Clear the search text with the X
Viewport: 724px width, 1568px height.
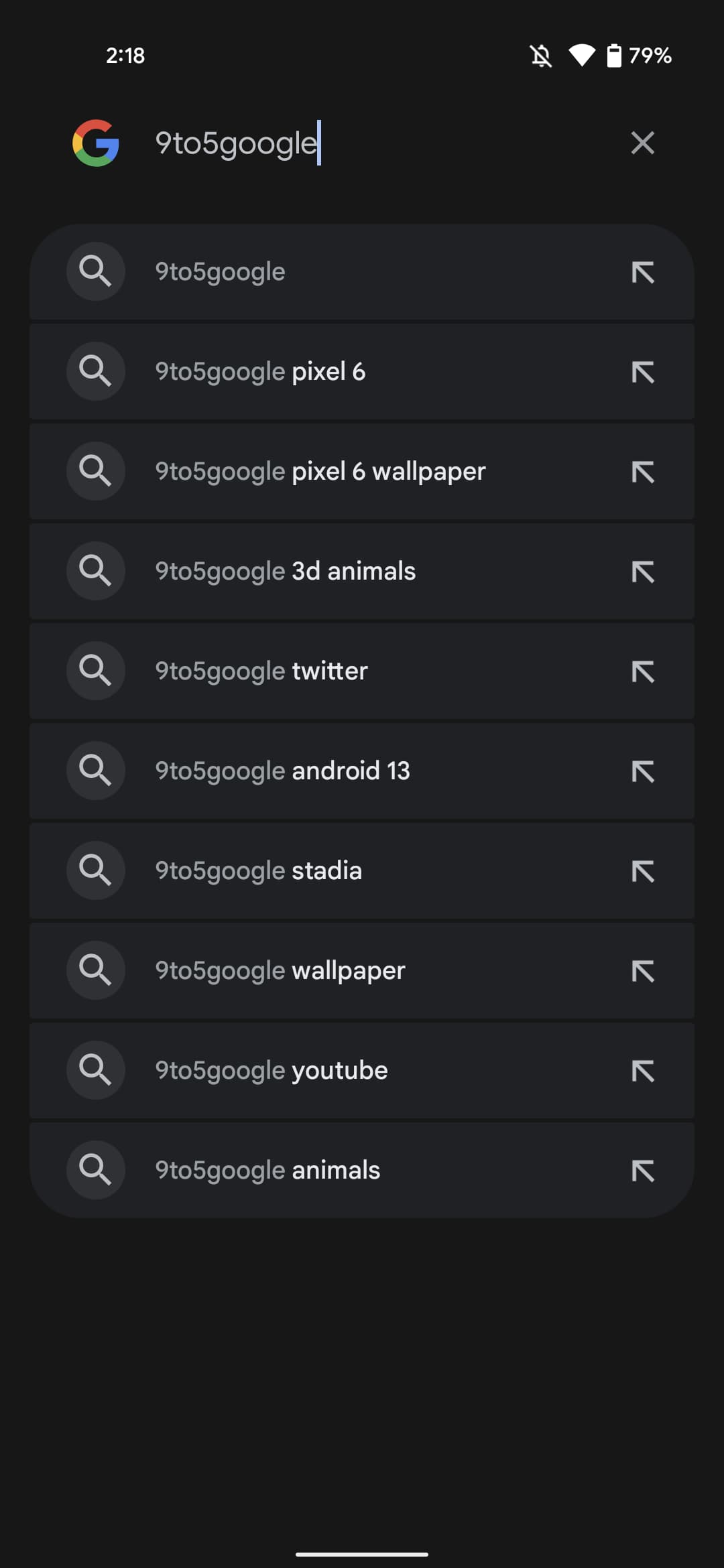642,143
